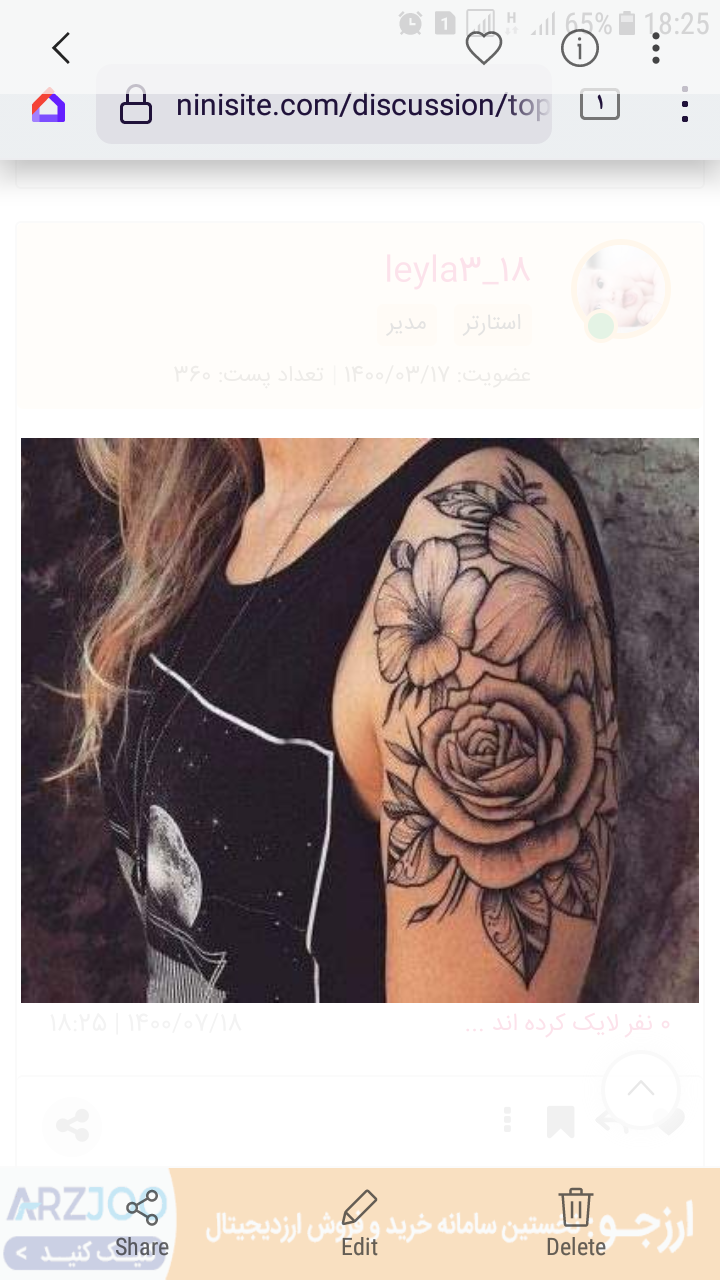Favorite this image with the heart icon

tap(484, 48)
